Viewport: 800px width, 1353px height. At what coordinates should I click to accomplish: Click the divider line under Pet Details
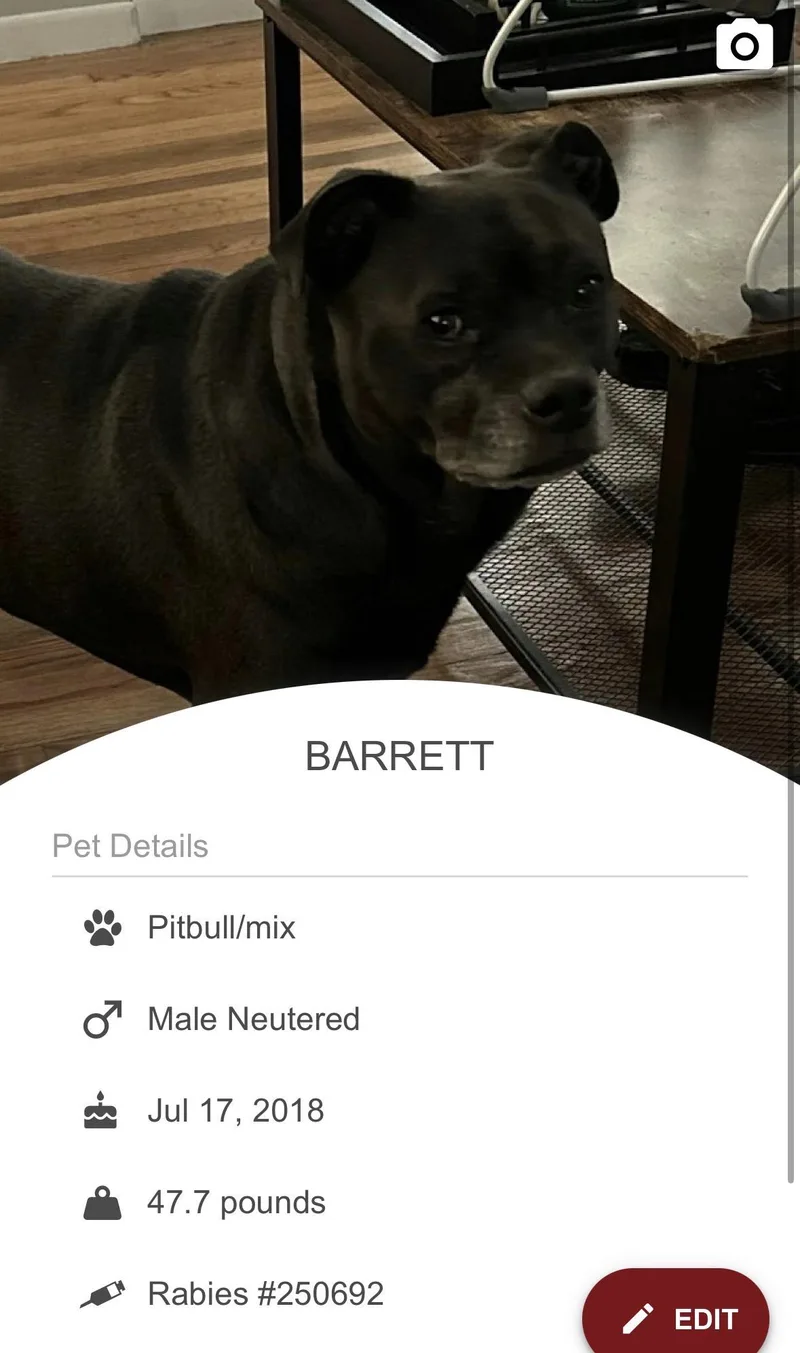click(x=400, y=874)
